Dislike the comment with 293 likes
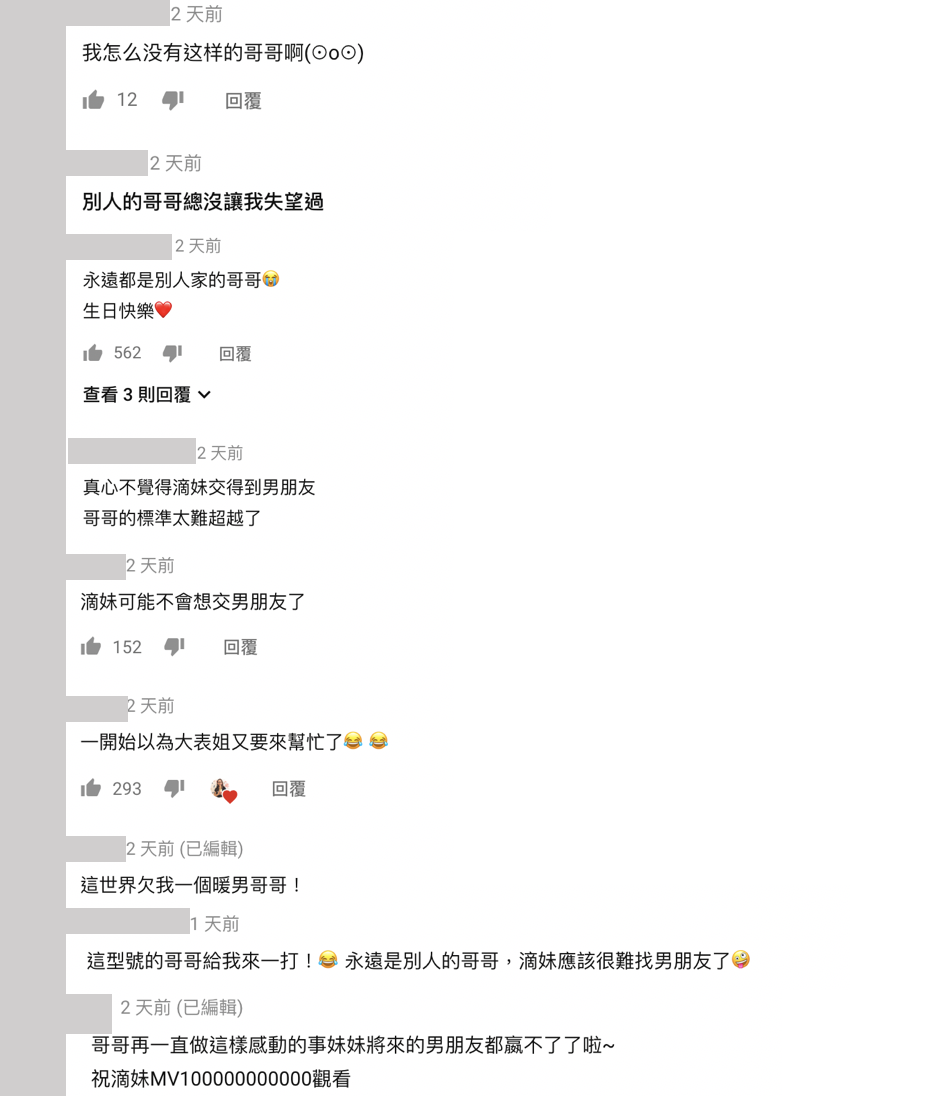Image resolution: width=950 pixels, height=1096 pixels. 174,789
